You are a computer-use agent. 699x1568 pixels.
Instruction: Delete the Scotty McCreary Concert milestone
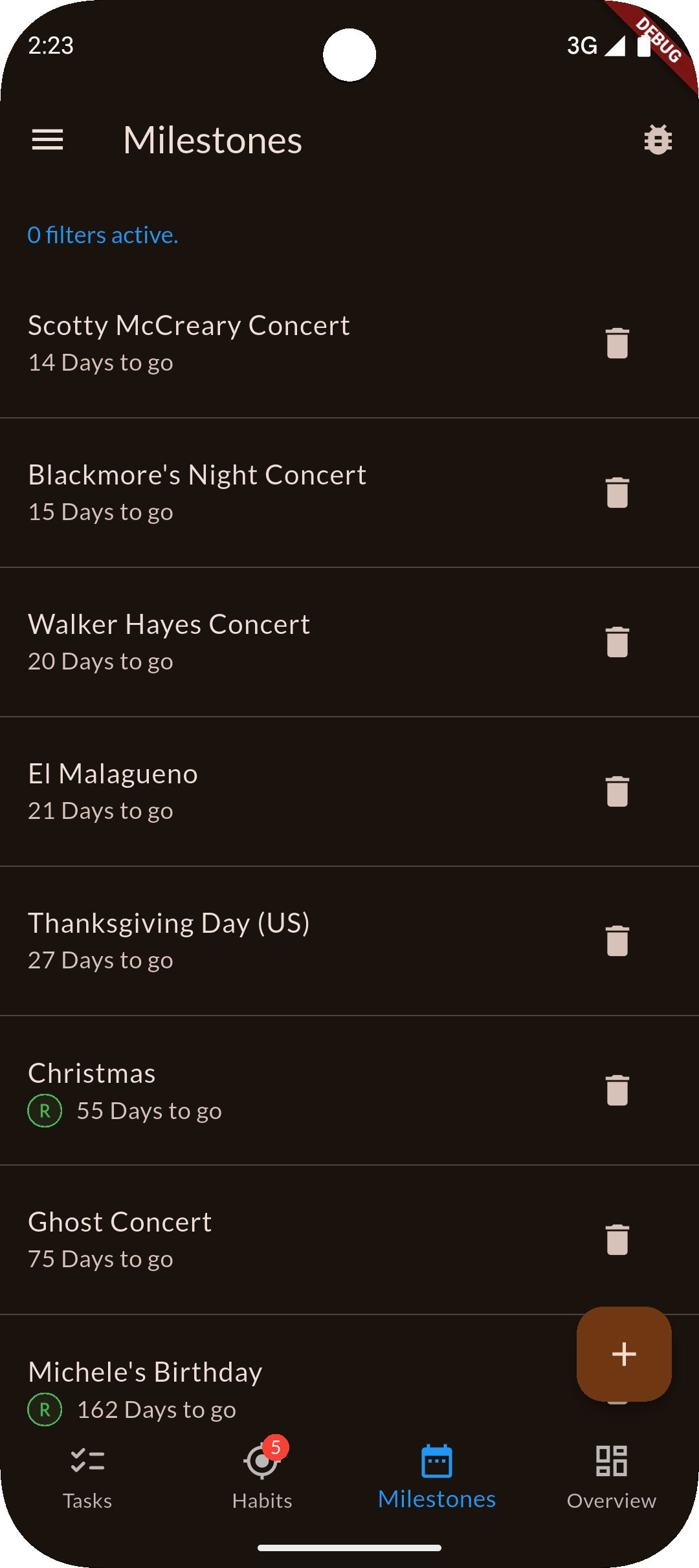tap(616, 343)
